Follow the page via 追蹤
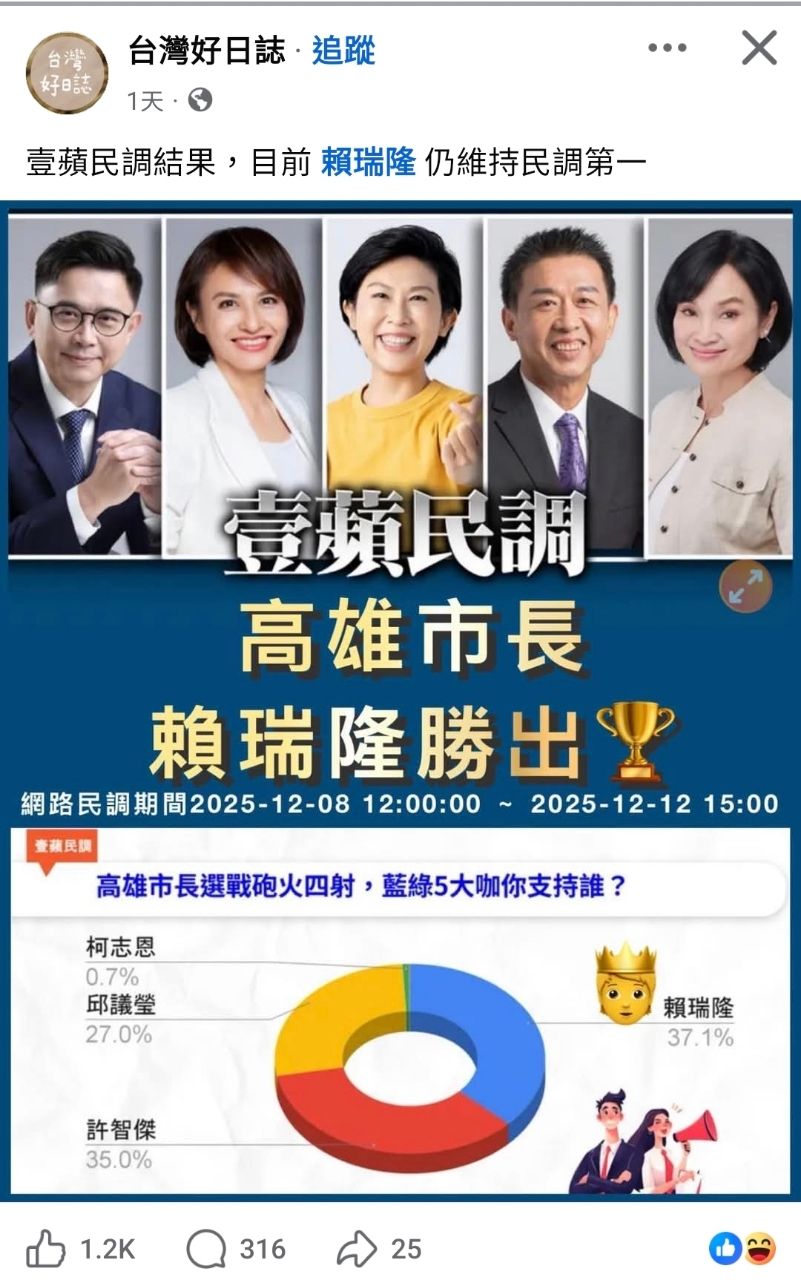The image size is (801, 1280). (x=343, y=51)
